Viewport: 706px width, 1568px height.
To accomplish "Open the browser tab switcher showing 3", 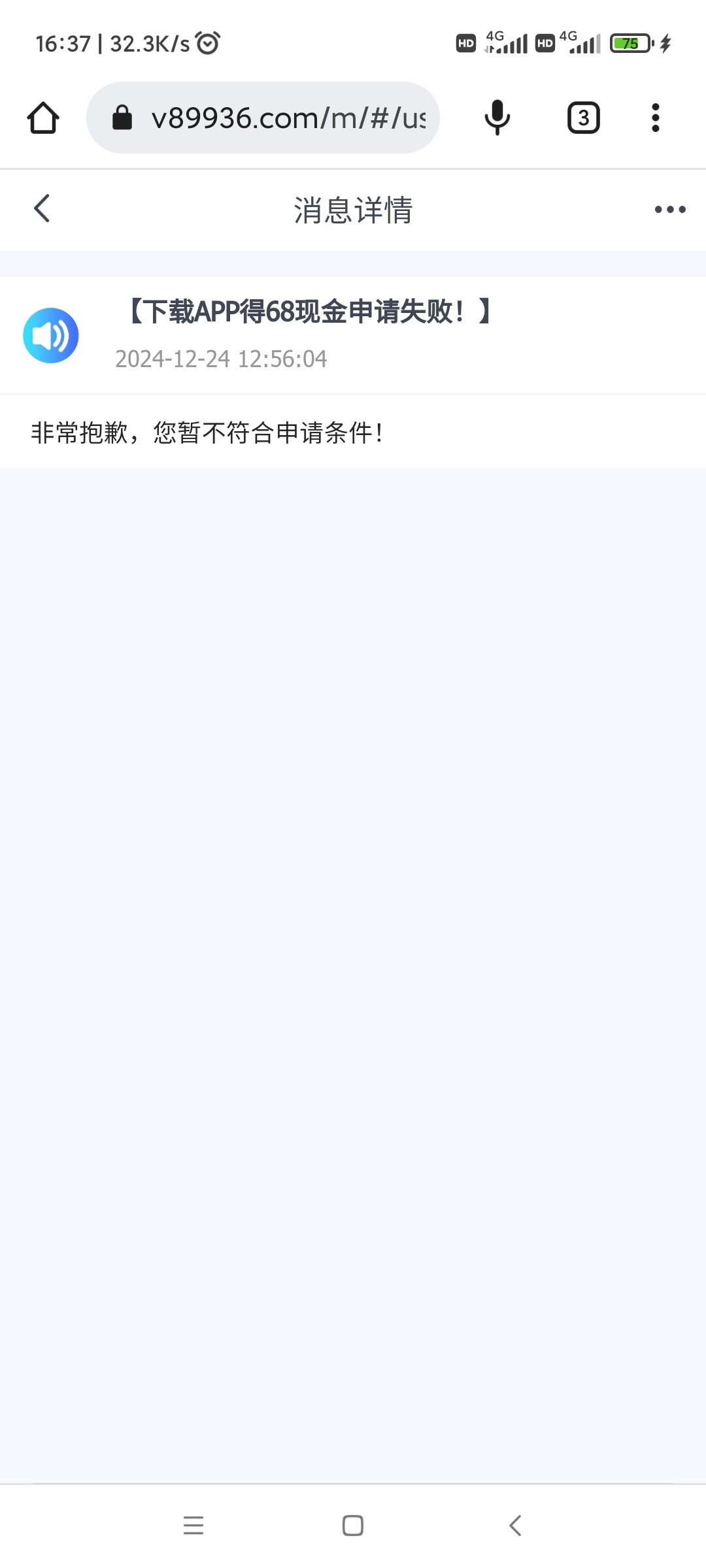I will click(583, 118).
